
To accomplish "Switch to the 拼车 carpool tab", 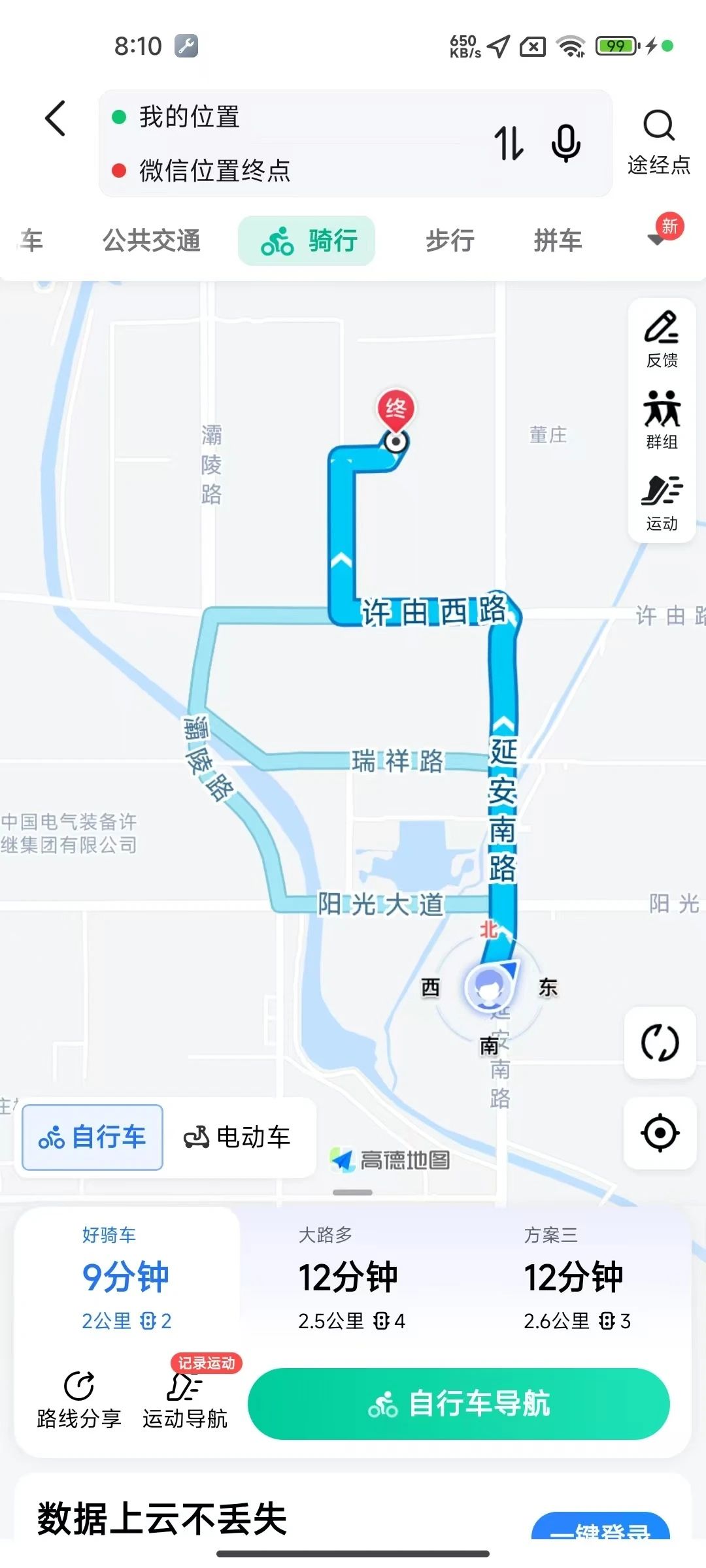I will 558,240.
